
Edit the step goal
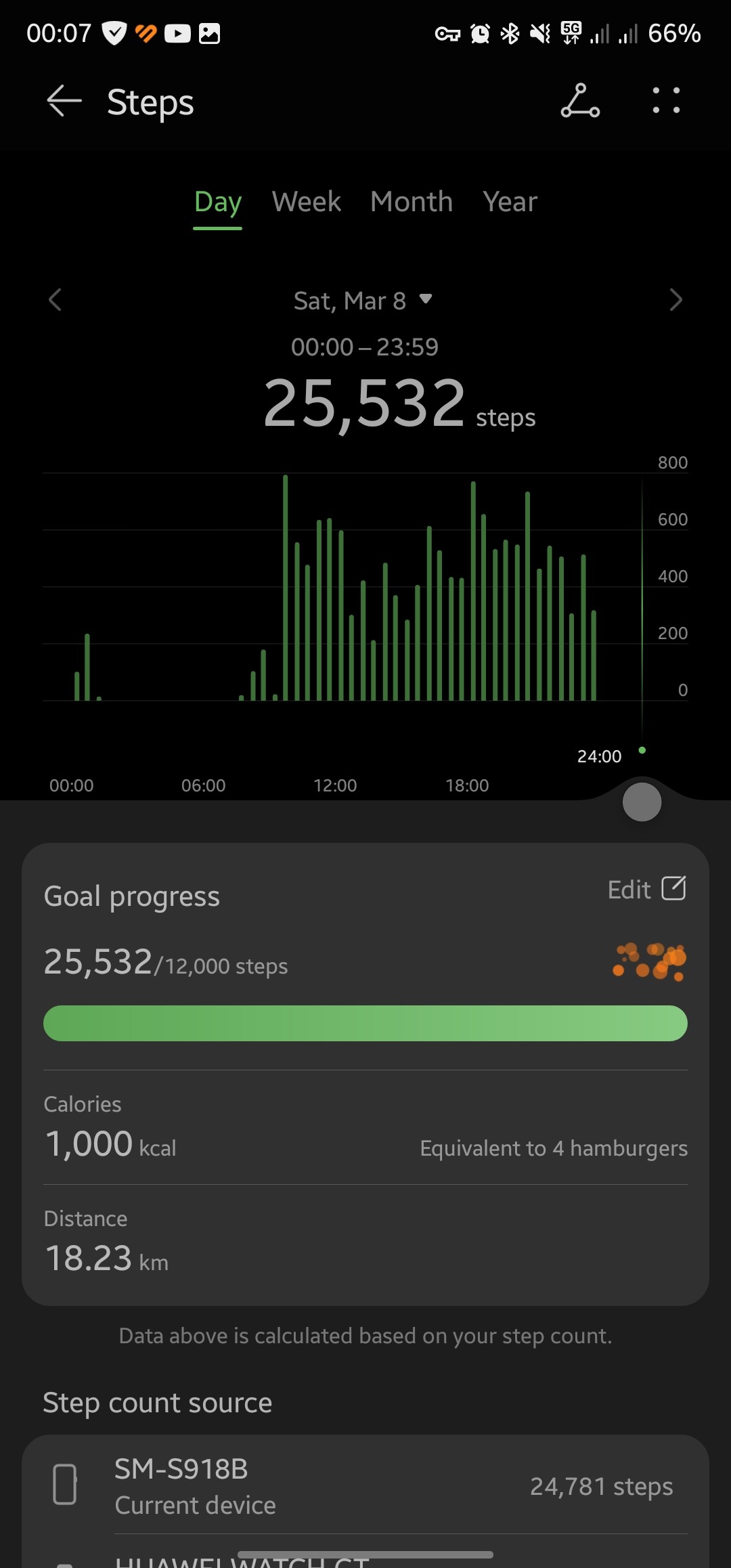[x=646, y=889]
